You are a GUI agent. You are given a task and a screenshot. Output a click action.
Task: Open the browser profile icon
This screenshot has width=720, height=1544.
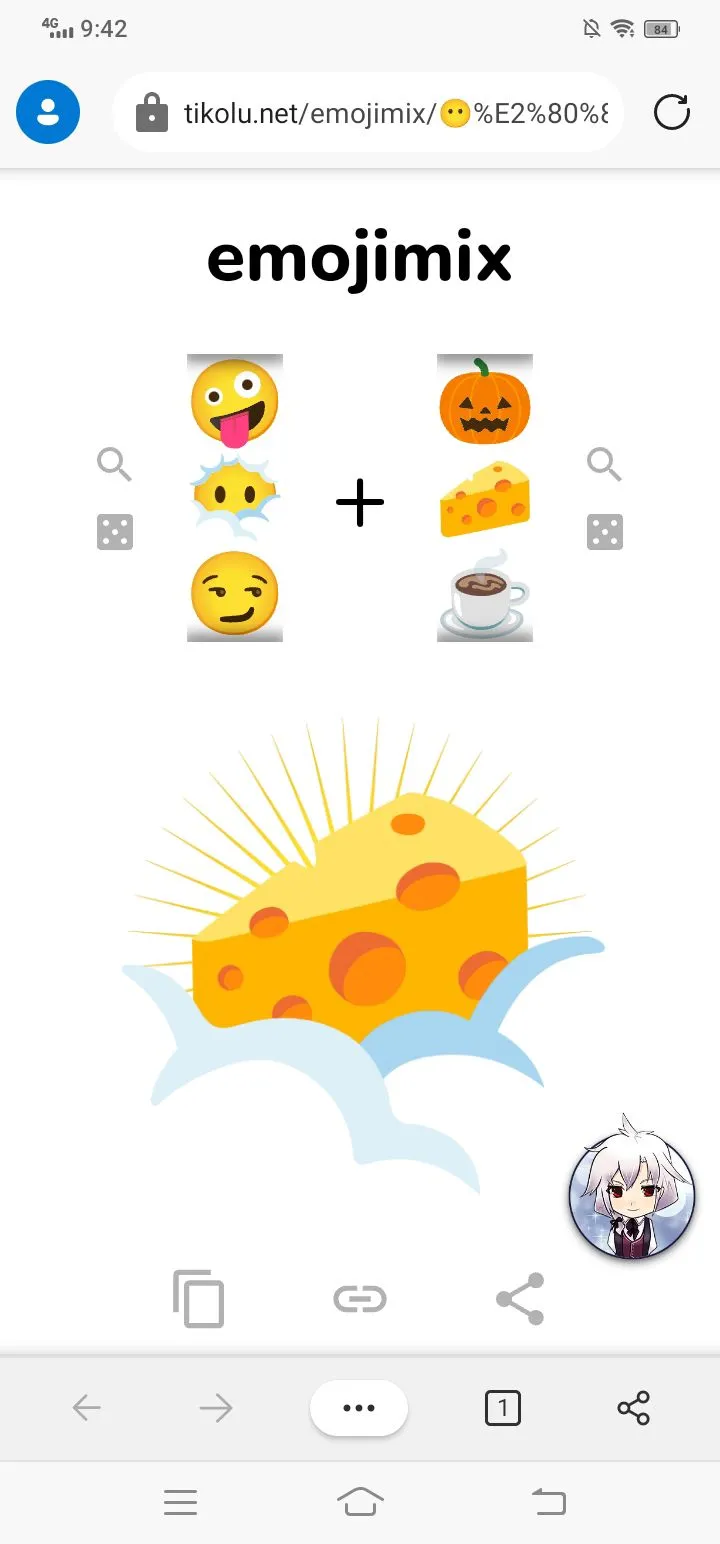[48, 112]
